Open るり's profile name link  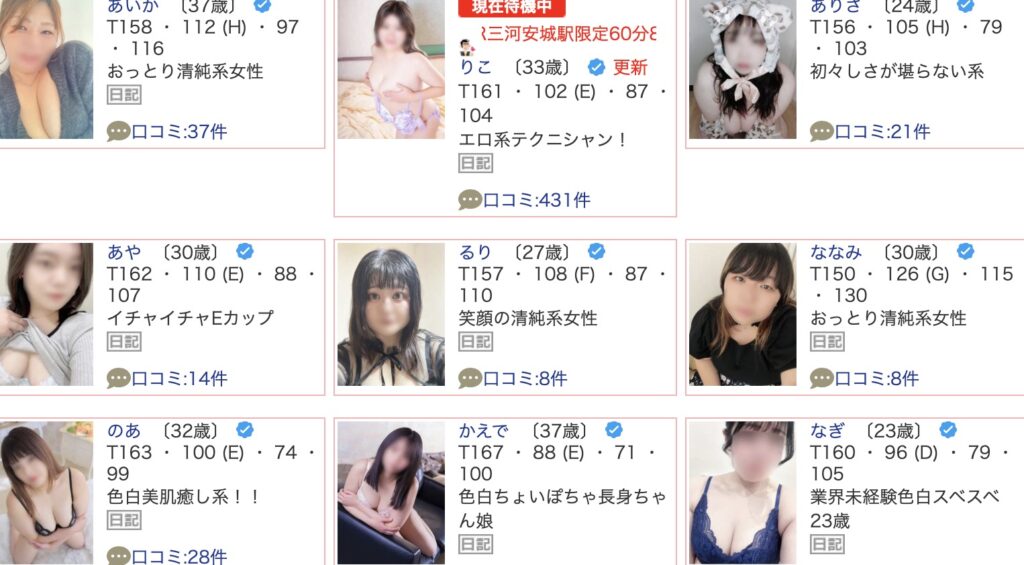[475, 252]
